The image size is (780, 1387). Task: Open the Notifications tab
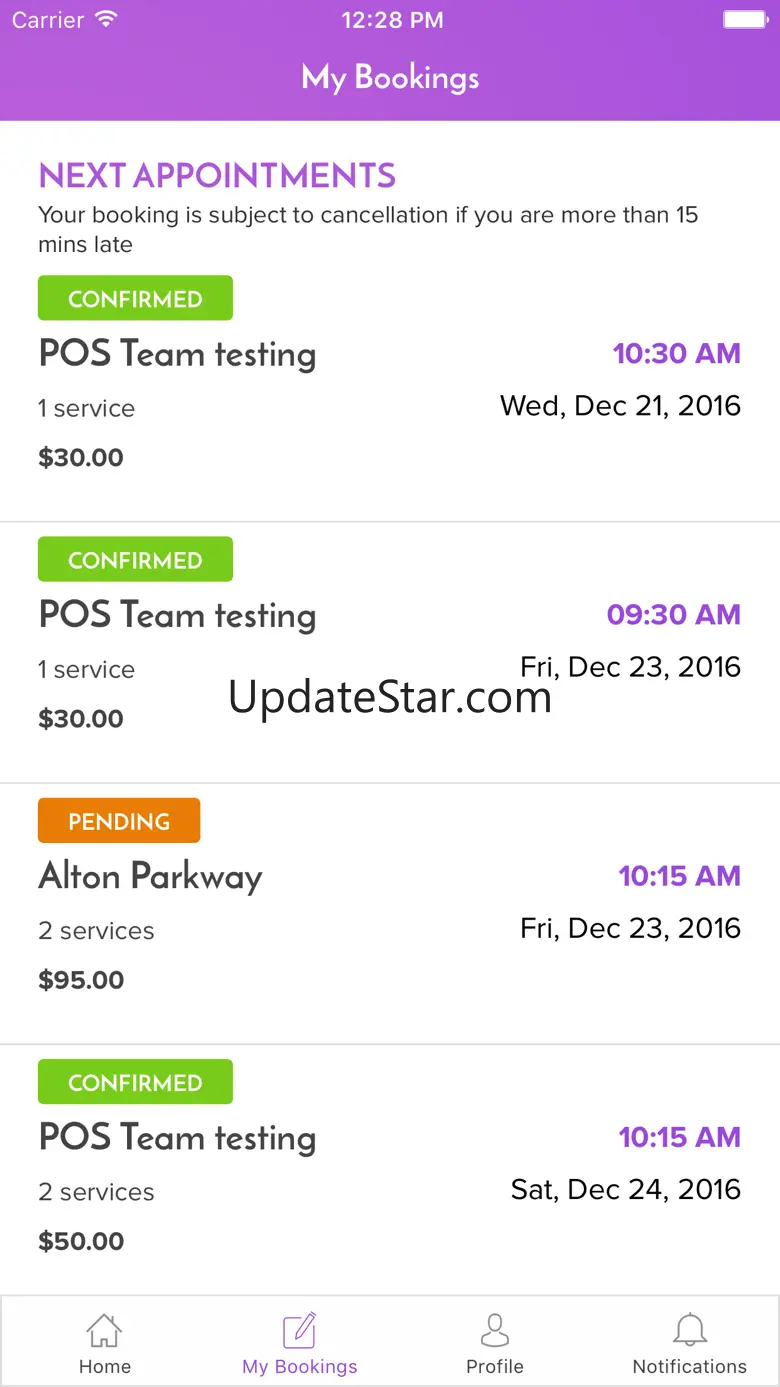tap(689, 1343)
